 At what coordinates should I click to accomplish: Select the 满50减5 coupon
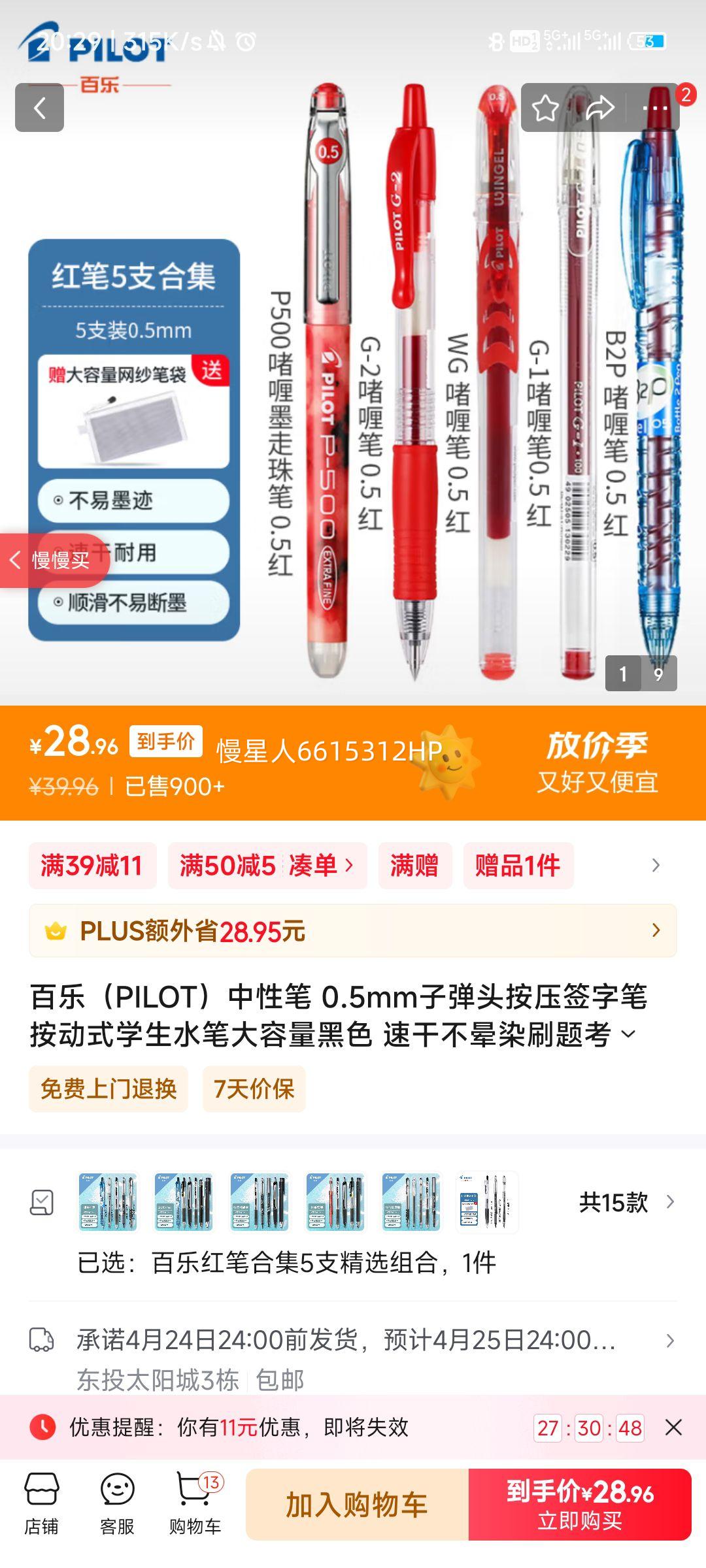[x=226, y=864]
